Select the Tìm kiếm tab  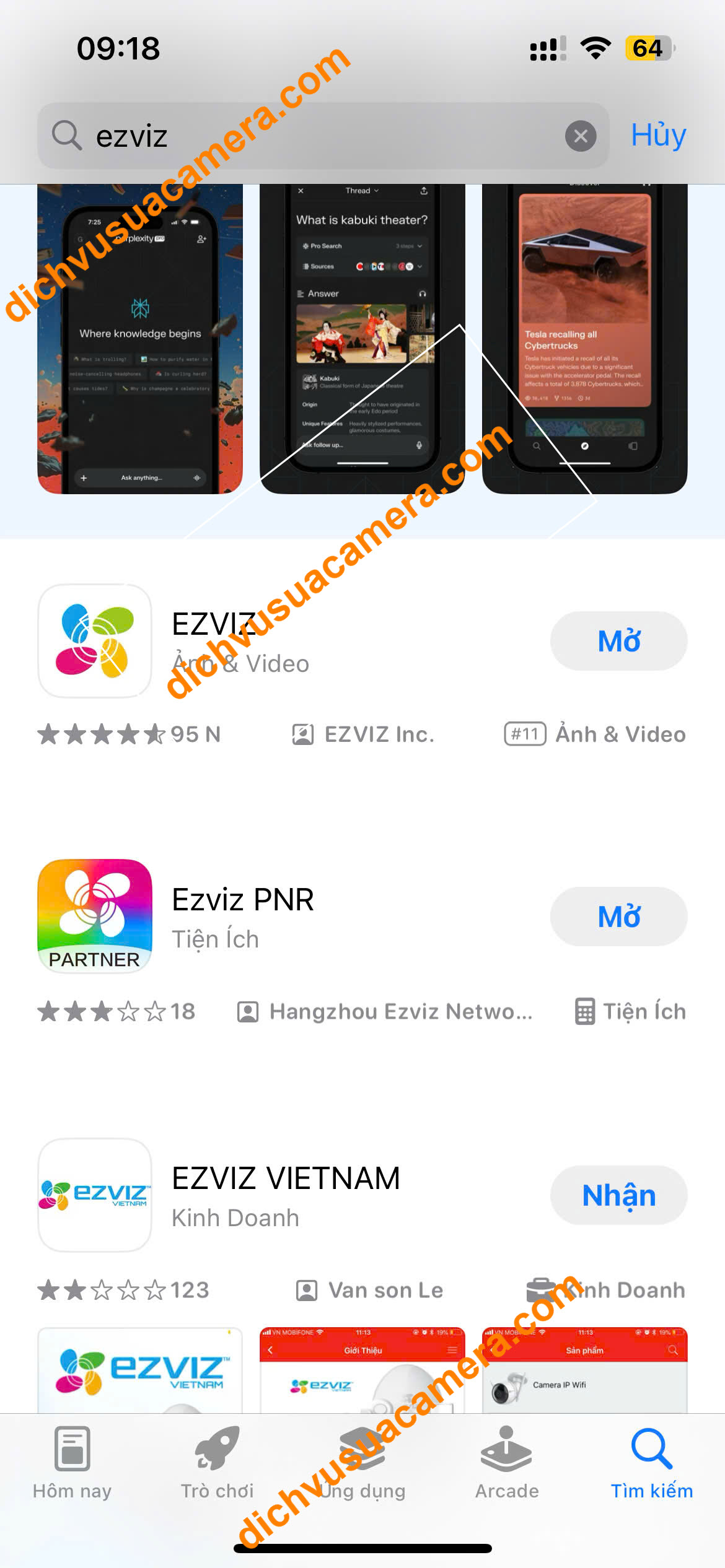[652, 1461]
